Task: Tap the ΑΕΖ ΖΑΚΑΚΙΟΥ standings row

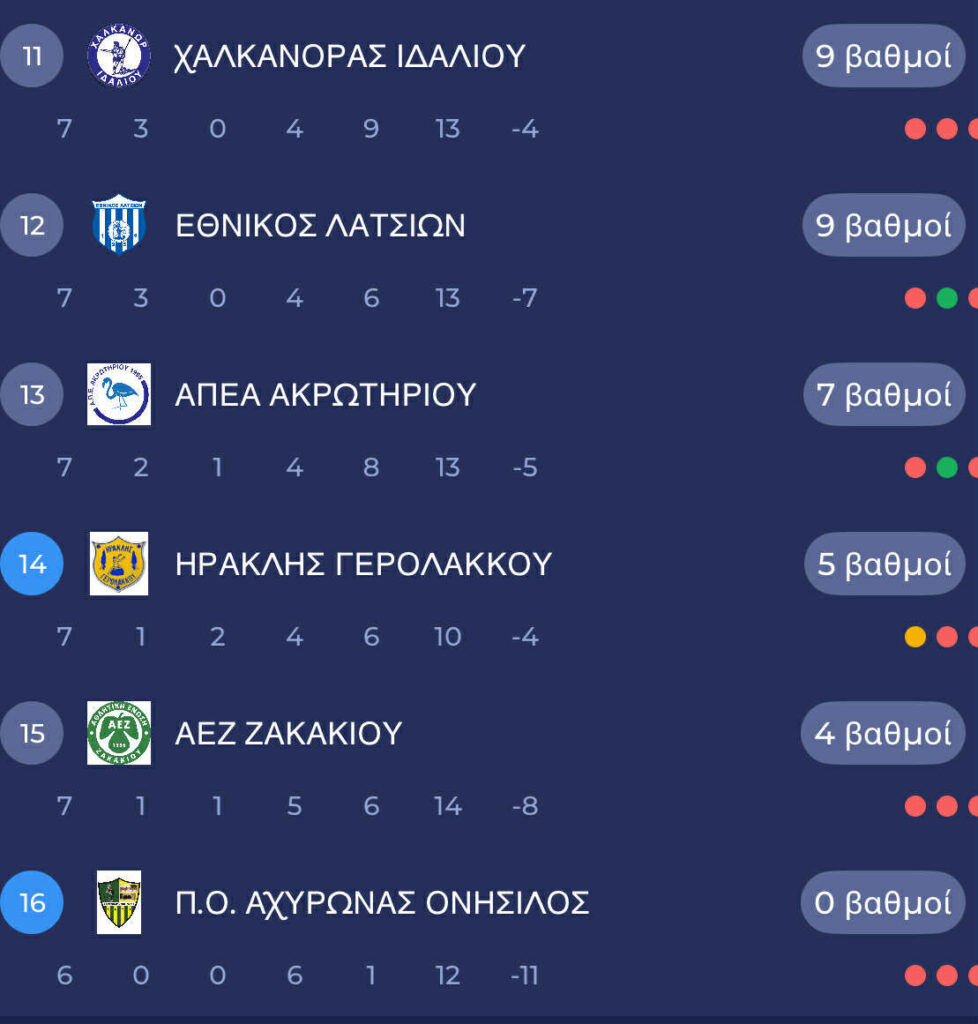Action: point(288,733)
